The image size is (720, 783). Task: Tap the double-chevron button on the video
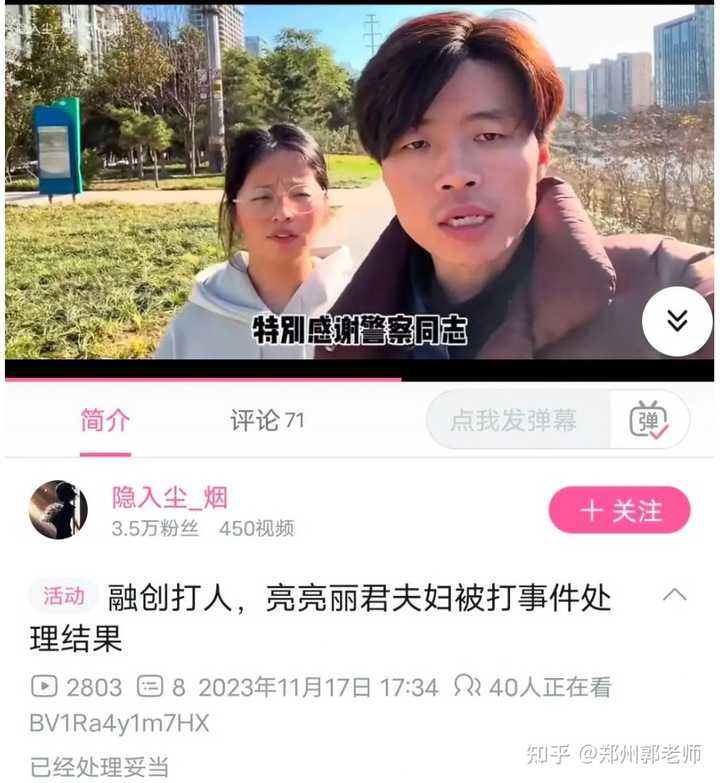tap(677, 321)
